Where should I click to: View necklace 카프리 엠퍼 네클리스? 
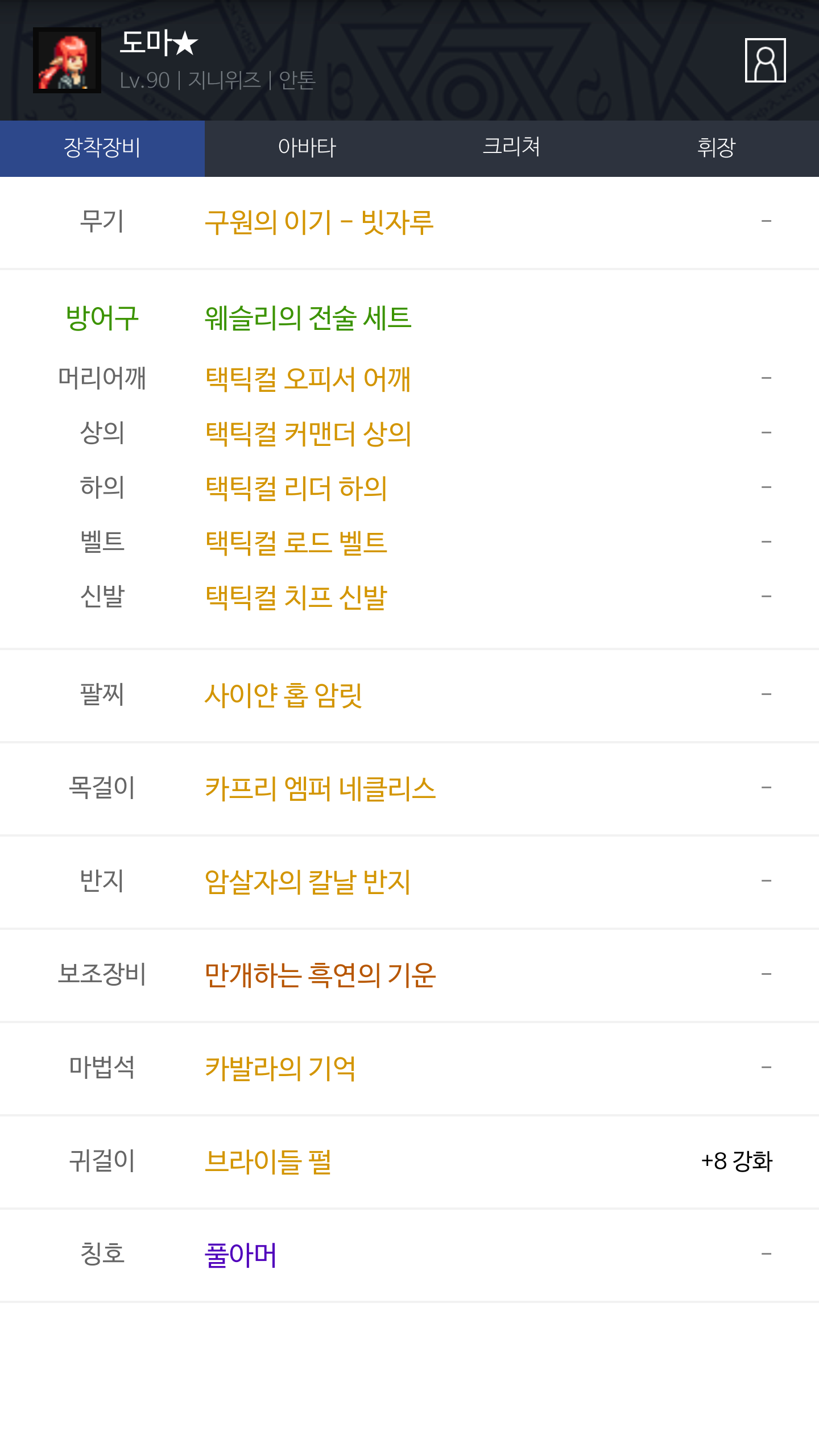tap(320, 788)
